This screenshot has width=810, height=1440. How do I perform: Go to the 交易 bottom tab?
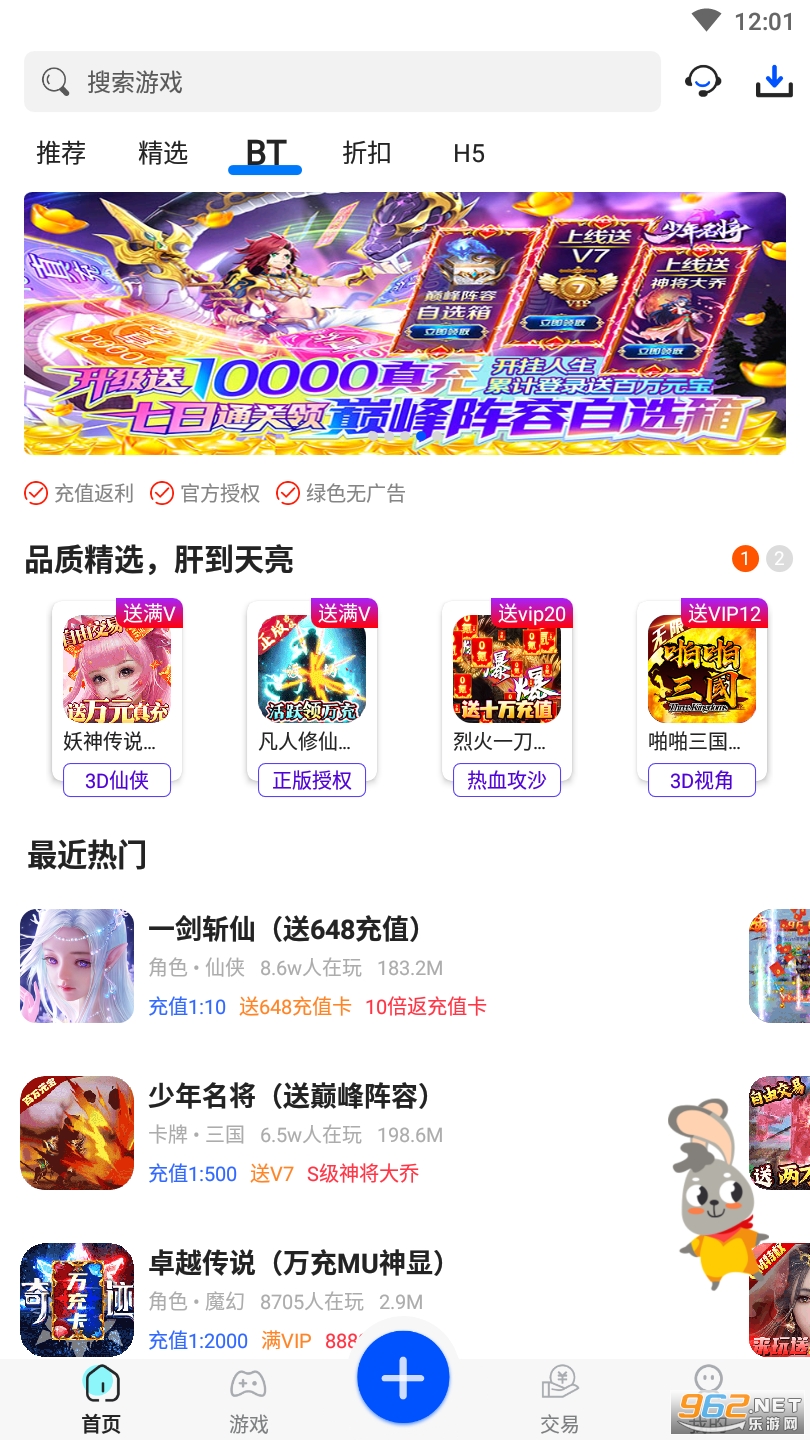pyautogui.click(x=560, y=1400)
